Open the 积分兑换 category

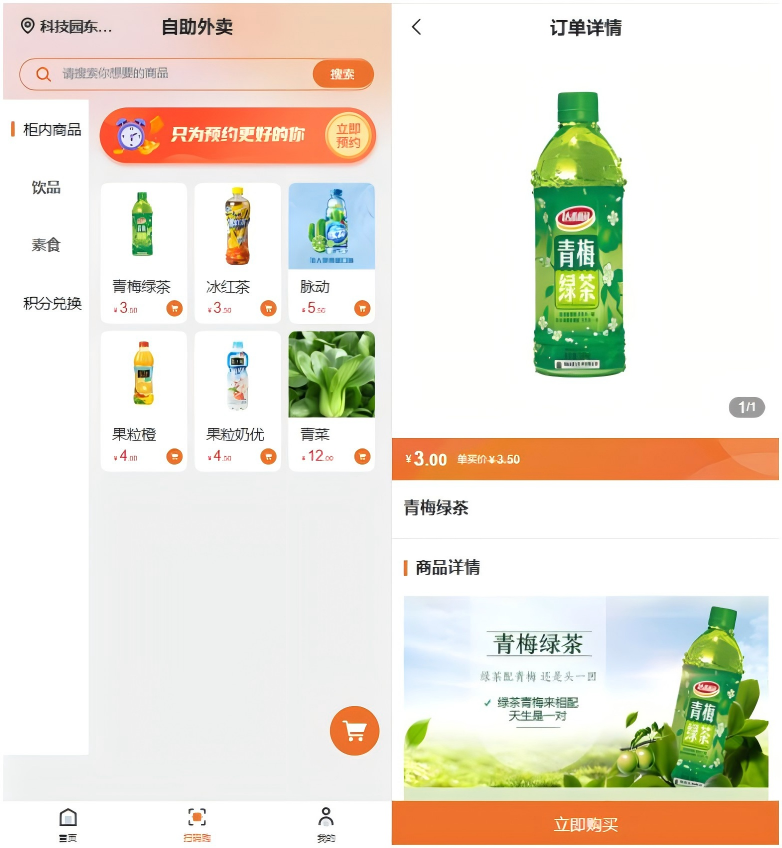pos(52,303)
